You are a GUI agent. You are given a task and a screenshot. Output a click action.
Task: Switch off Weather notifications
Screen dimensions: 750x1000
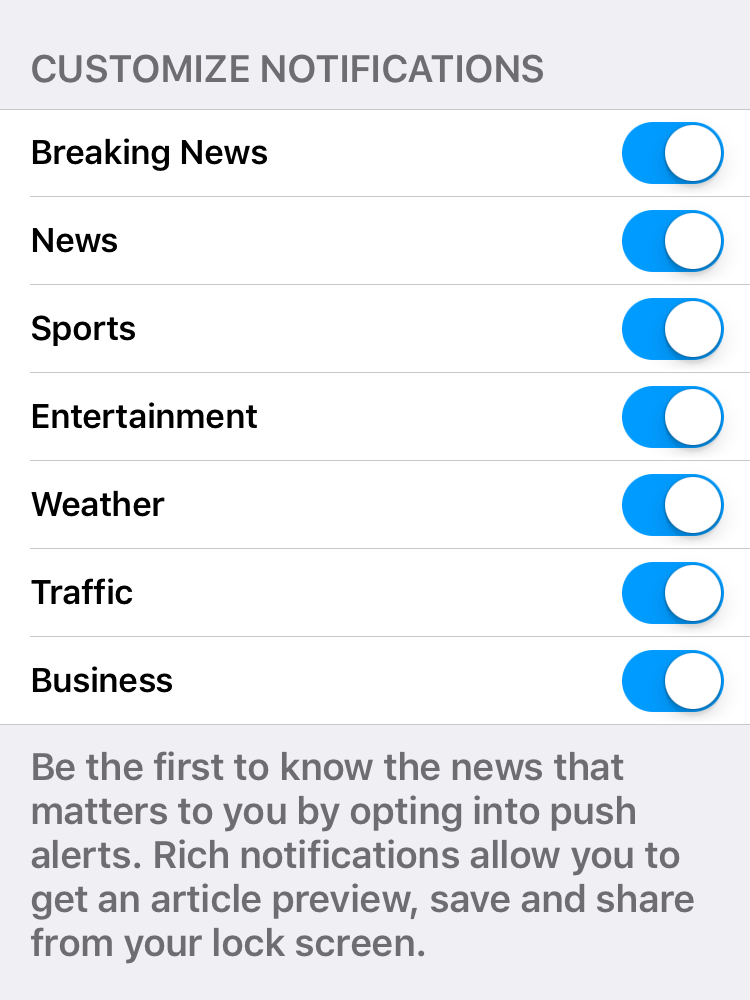pos(672,505)
